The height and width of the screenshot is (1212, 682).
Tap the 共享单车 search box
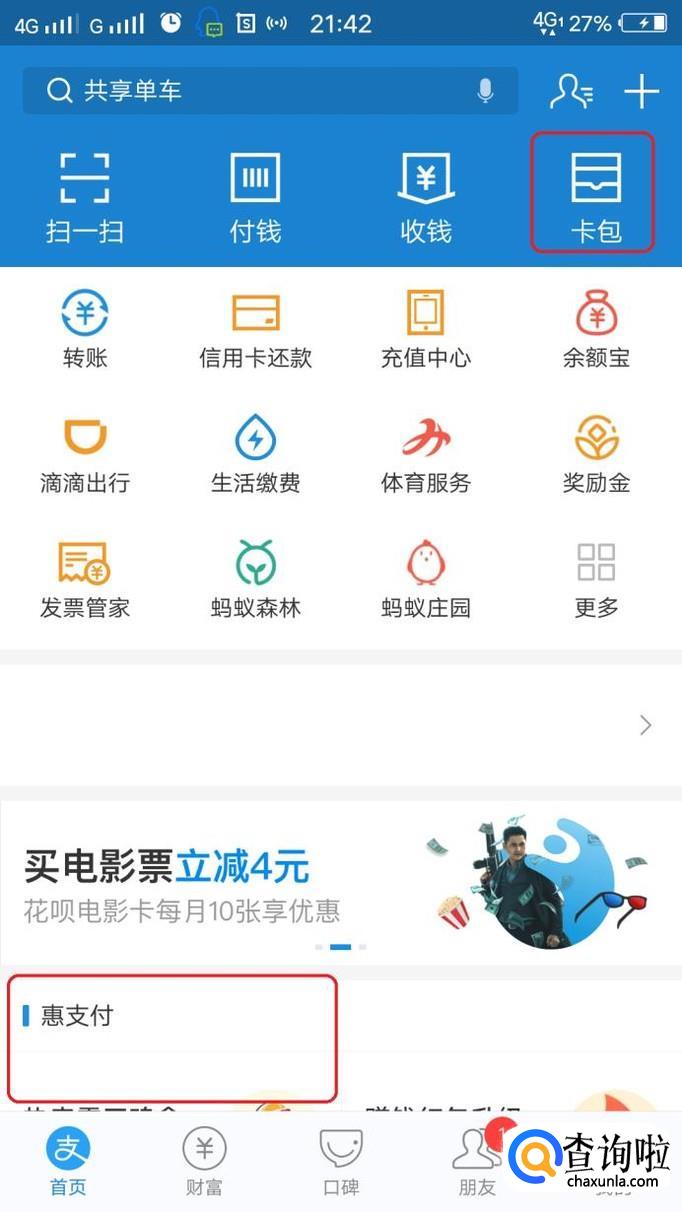pyautogui.click(x=250, y=91)
